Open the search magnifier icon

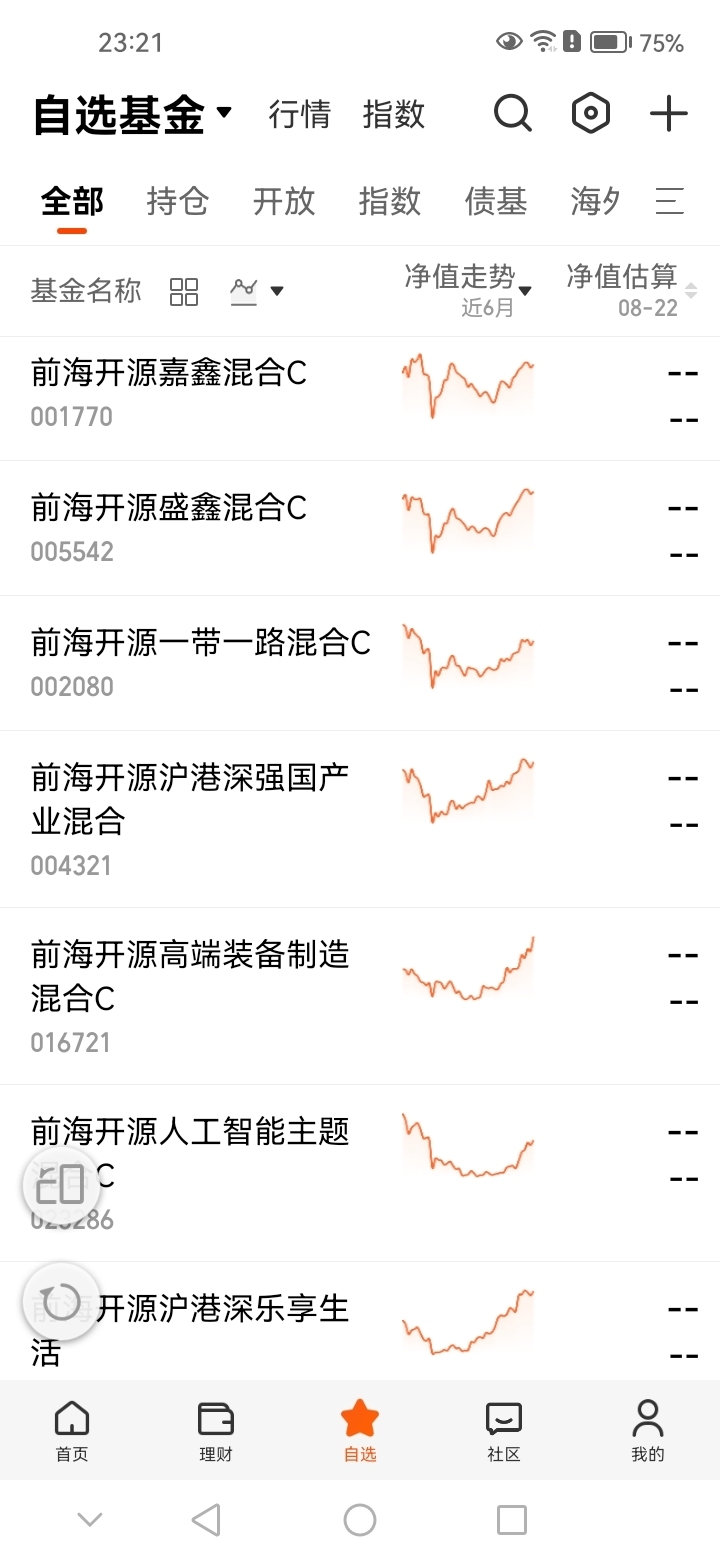click(x=513, y=114)
